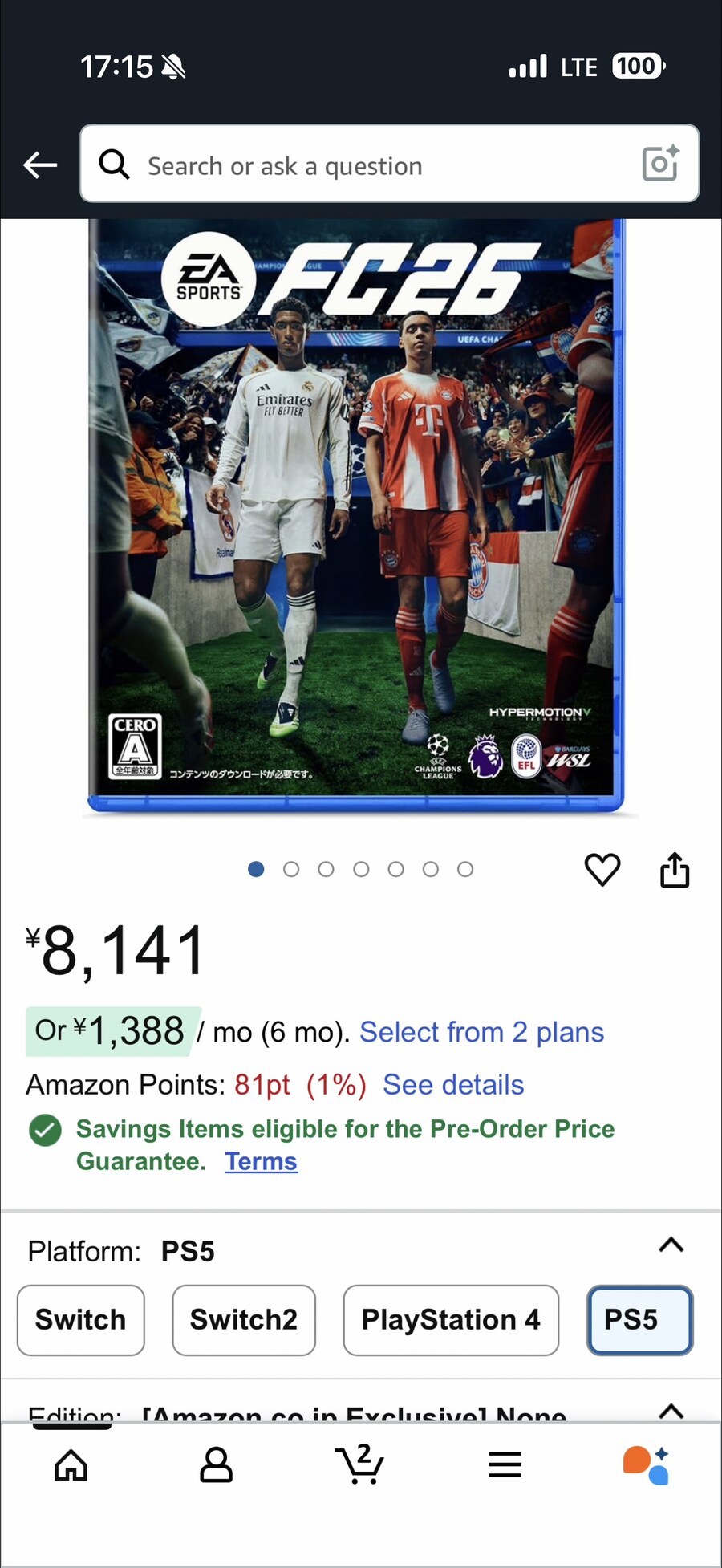This screenshot has height=1568, width=722.
Task: Open the shopping cart
Action: pyautogui.click(x=359, y=1465)
